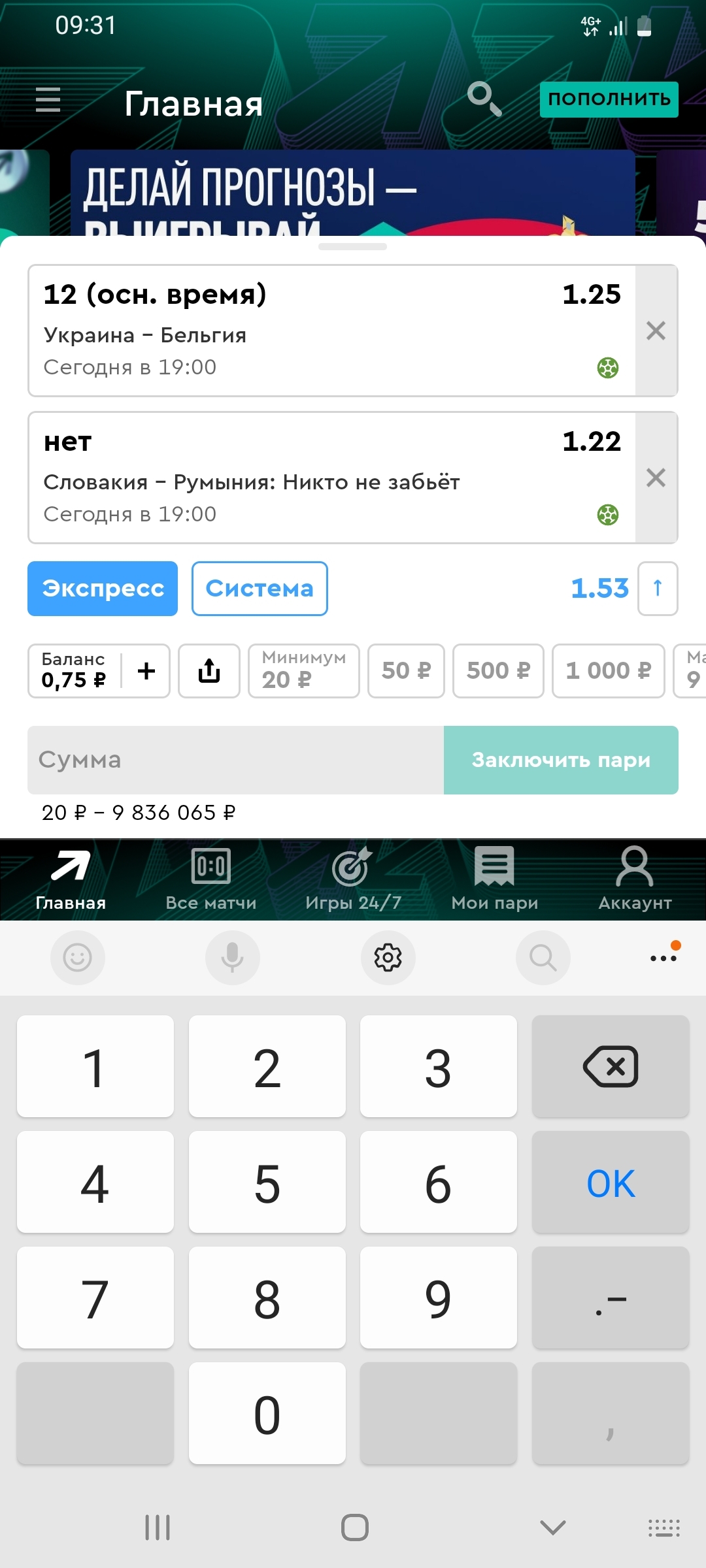This screenshot has width=706, height=1568.
Task: Tap the ПОПОЛНИТЬ deposit button
Action: click(x=609, y=99)
